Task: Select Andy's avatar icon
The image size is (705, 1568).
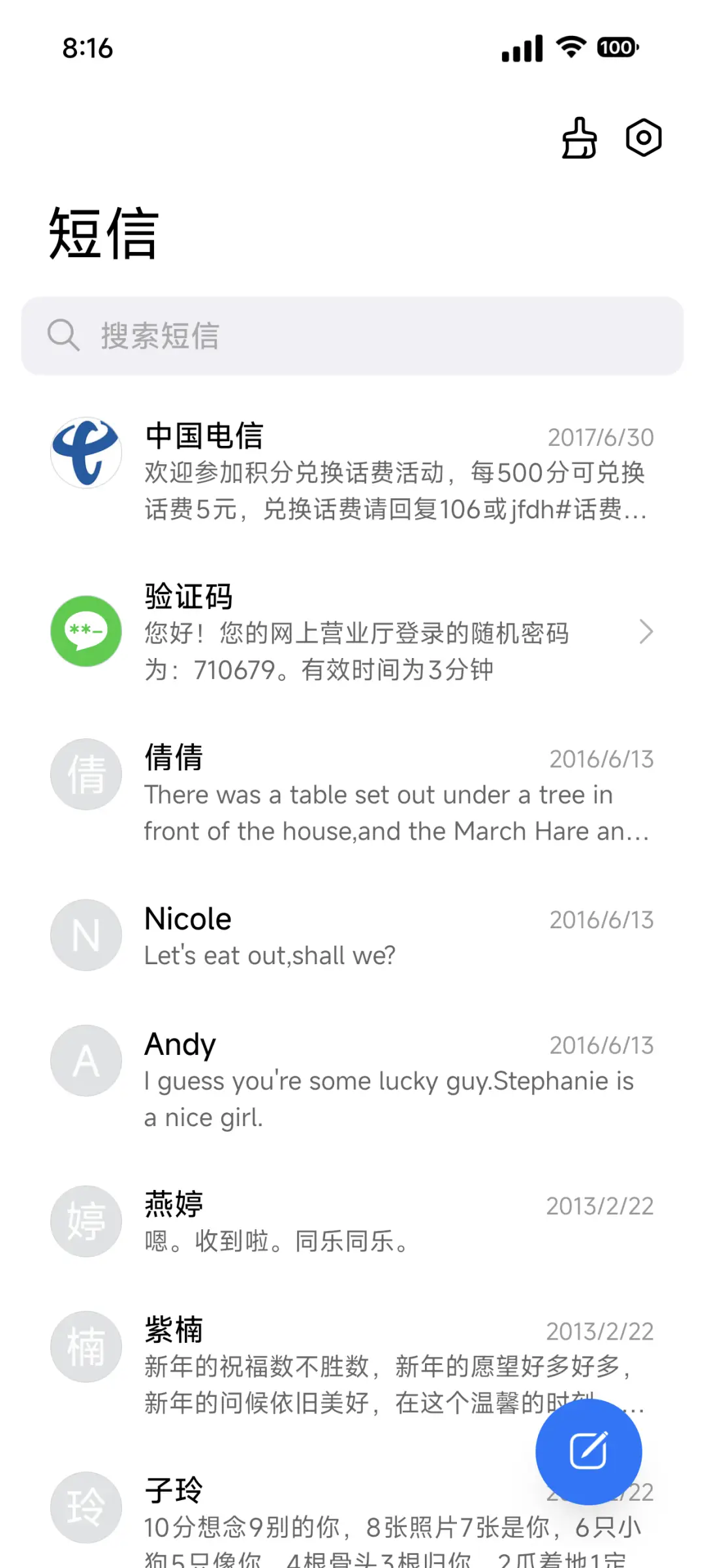Action: tap(86, 1060)
